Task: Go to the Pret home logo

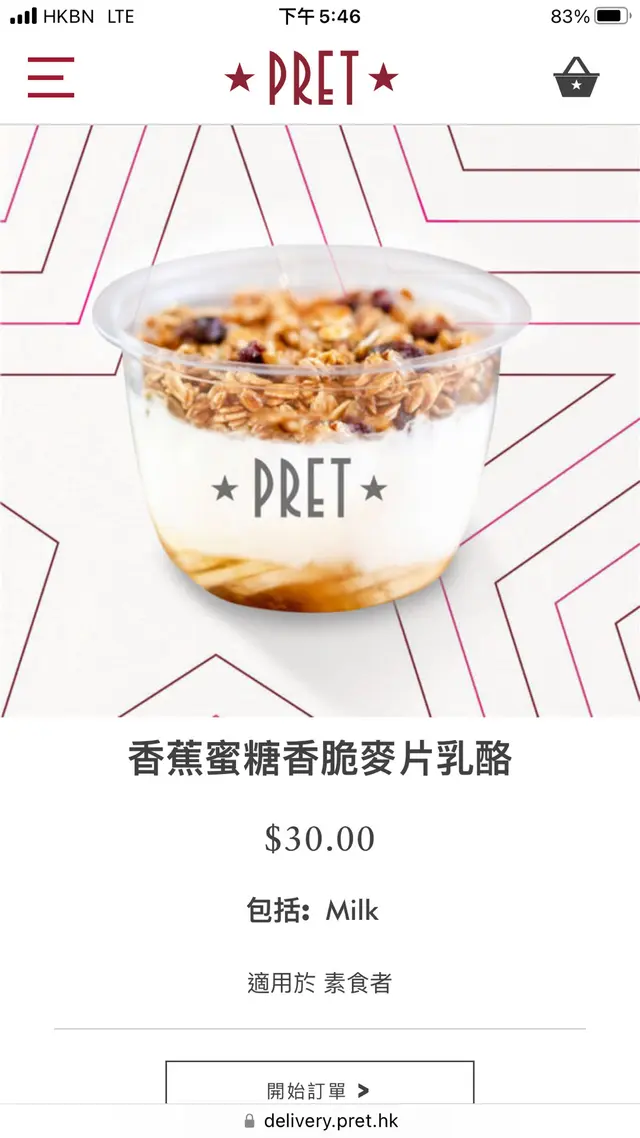Action: 312,78
